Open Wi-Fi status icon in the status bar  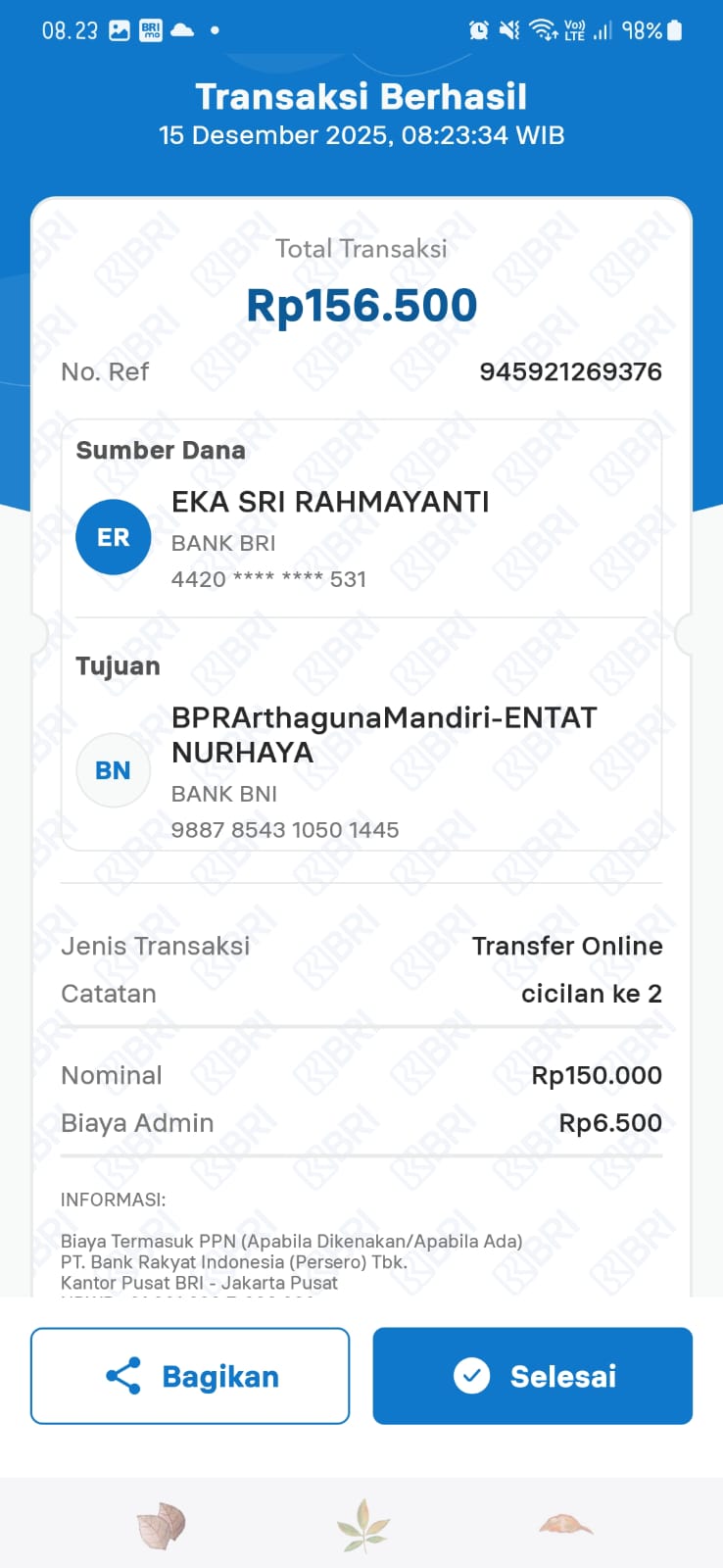540,30
